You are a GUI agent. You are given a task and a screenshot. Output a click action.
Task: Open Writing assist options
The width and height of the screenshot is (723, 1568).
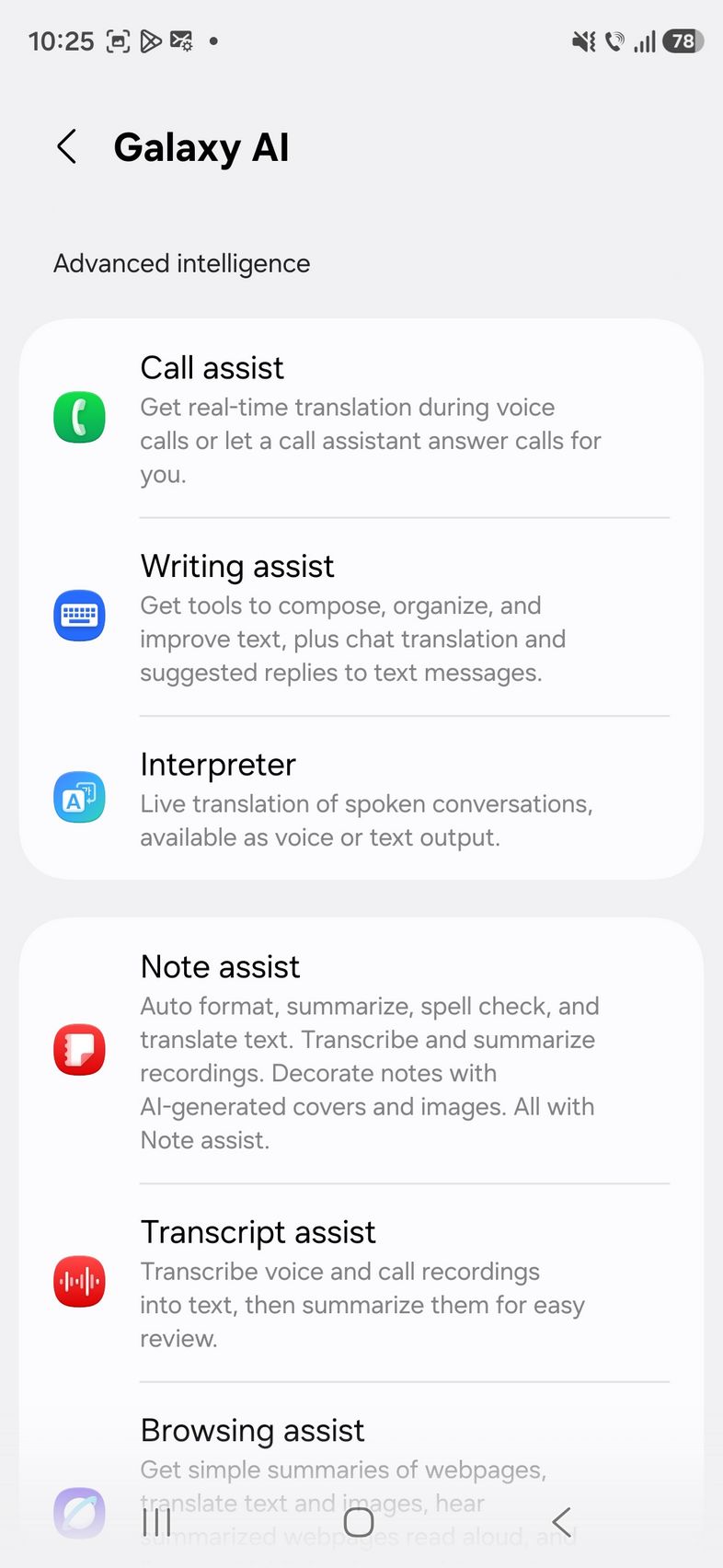[361, 617]
